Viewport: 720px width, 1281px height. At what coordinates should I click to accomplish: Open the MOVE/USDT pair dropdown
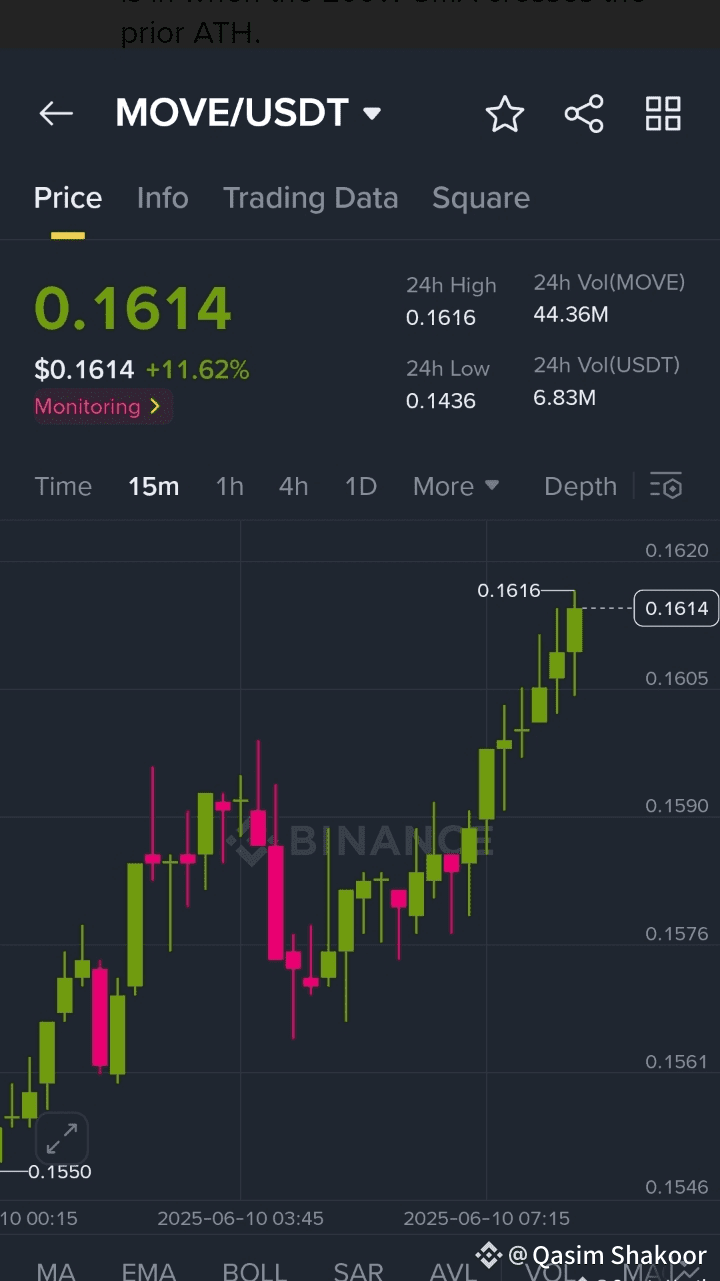248,113
